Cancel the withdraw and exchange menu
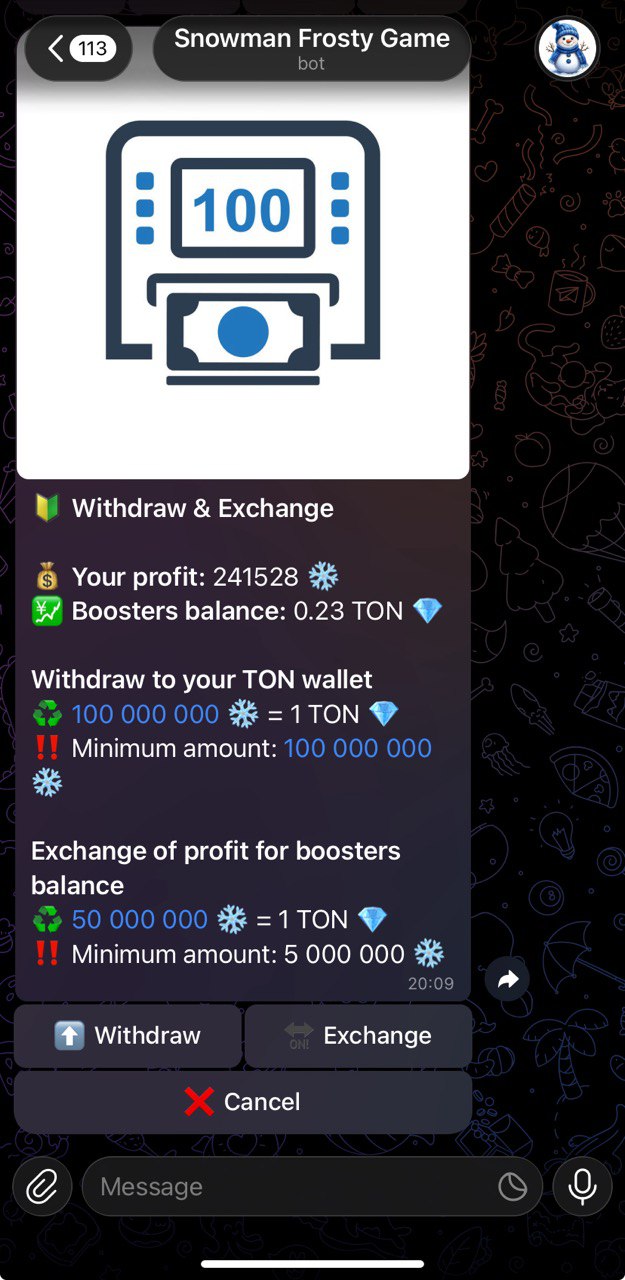The height and width of the screenshot is (1280, 625). coord(243,1102)
